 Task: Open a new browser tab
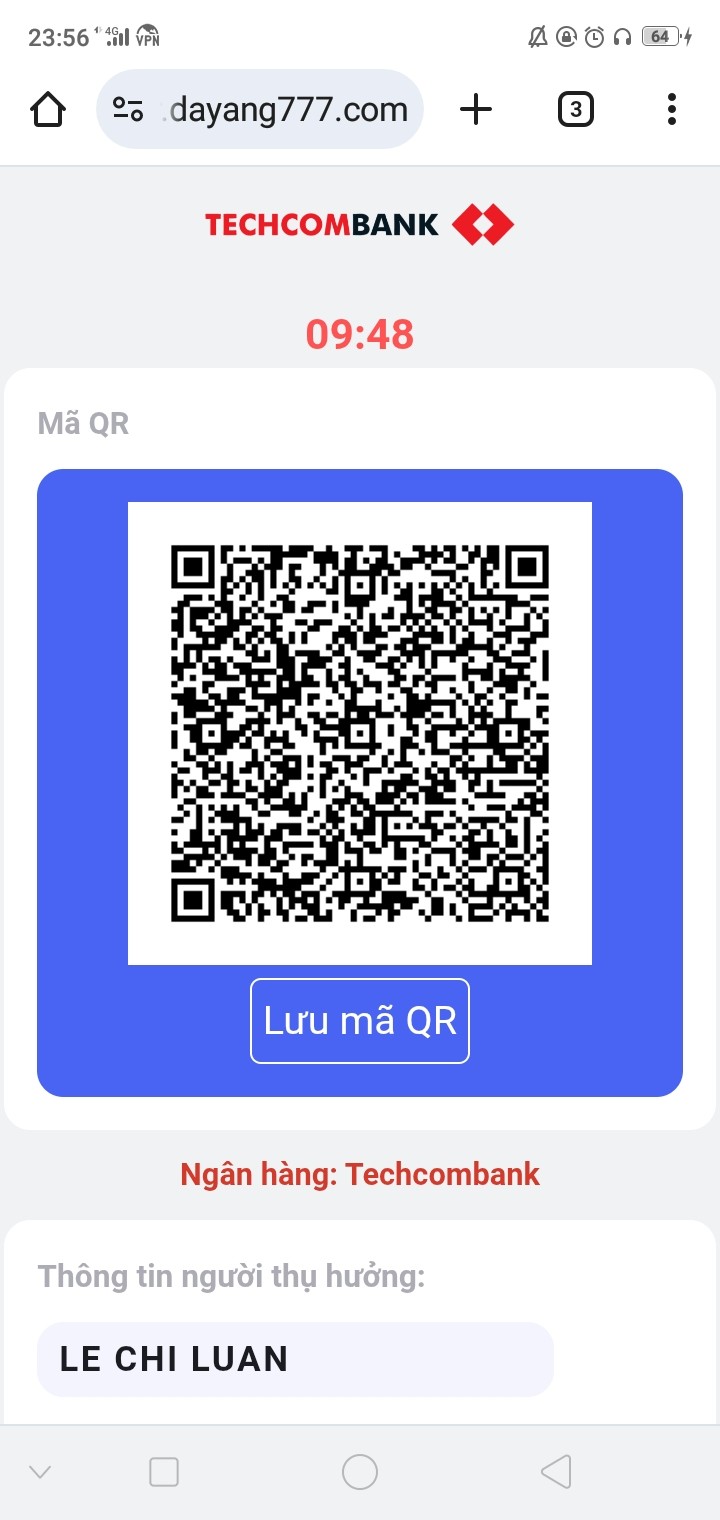(476, 109)
